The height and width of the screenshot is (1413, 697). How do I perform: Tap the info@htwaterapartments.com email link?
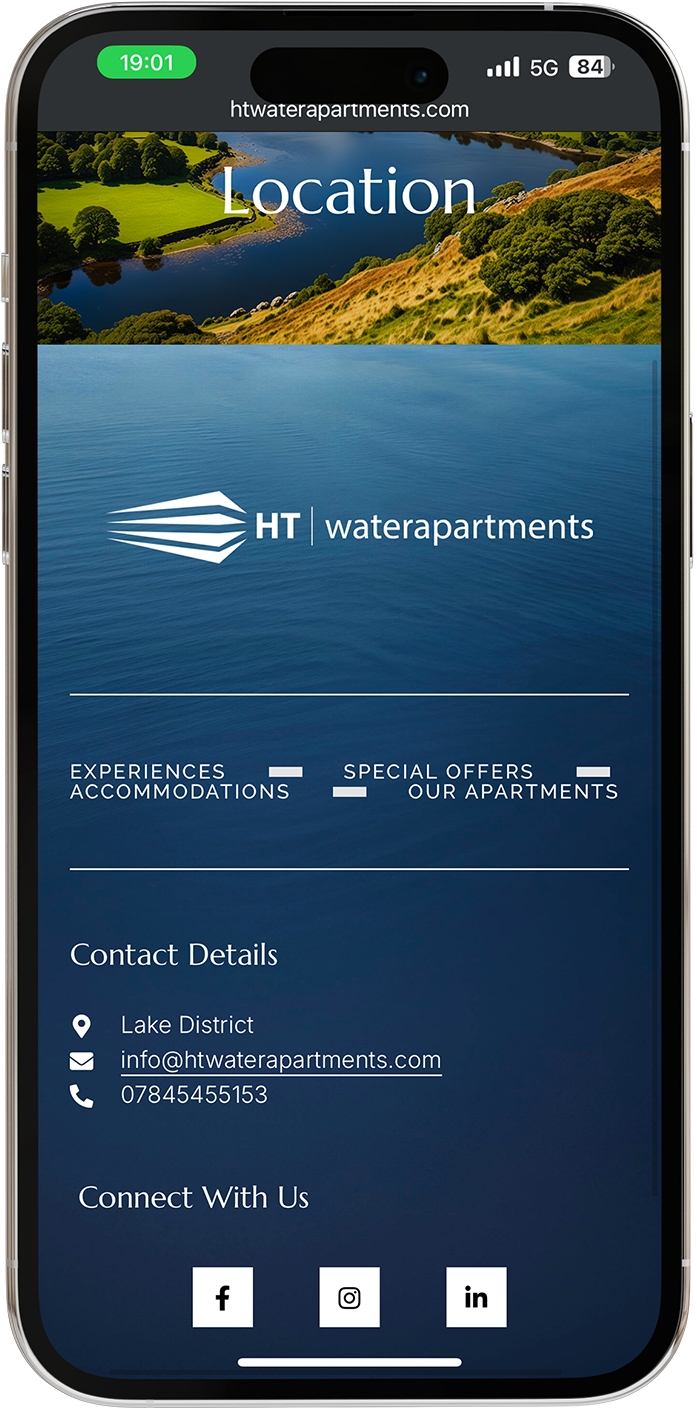pyautogui.click(x=281, y=1060)
